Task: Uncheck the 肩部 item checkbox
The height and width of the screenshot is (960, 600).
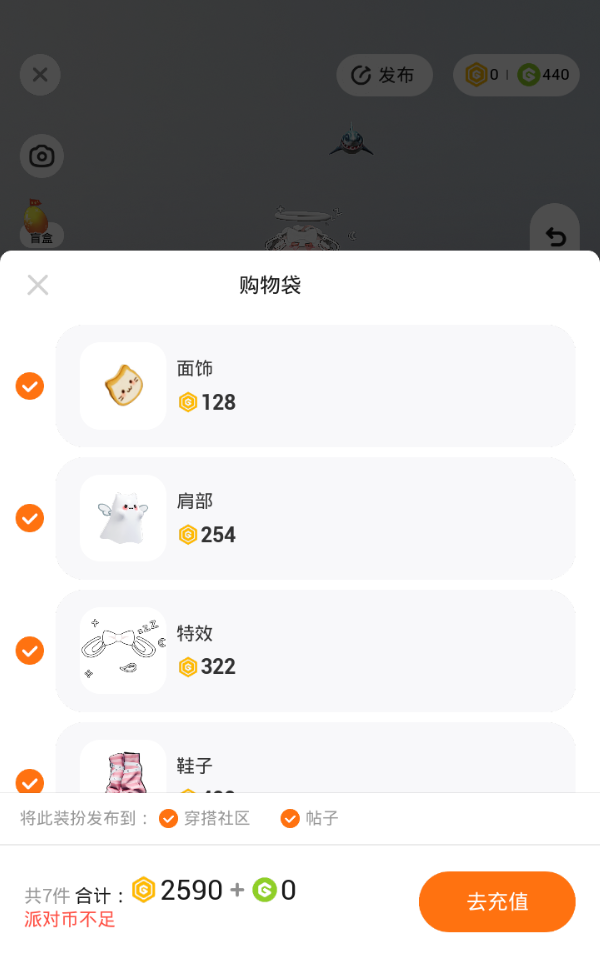Action: (x=30, y=518)
